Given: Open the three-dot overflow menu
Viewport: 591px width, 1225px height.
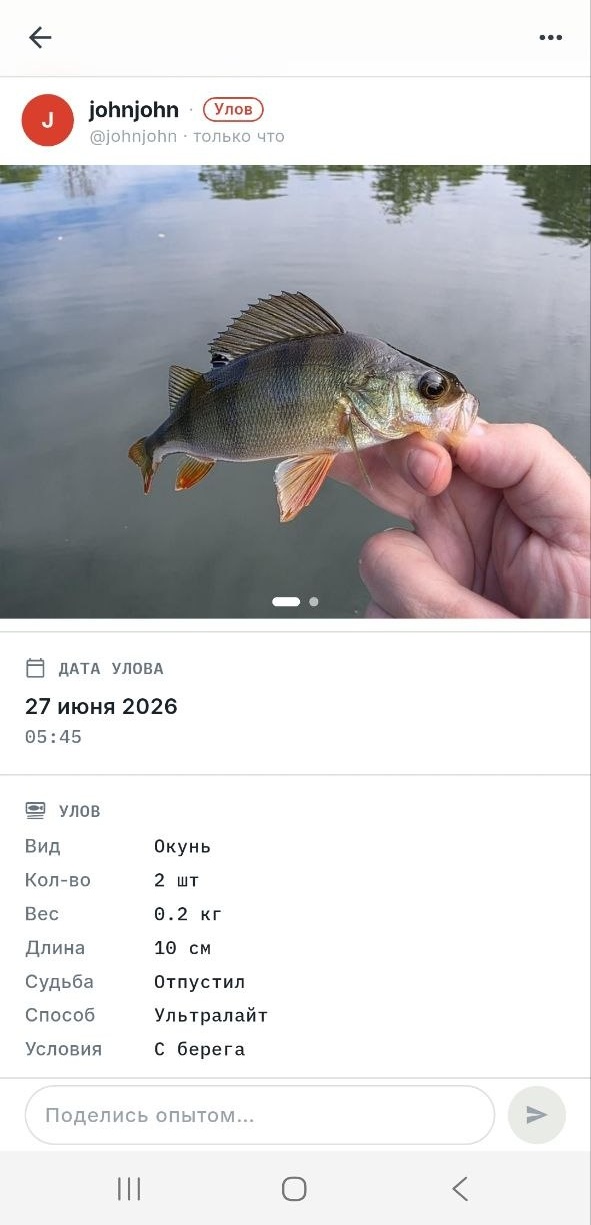Looking at the screenshot, I should pyautogui.click(x=551, y=38).
